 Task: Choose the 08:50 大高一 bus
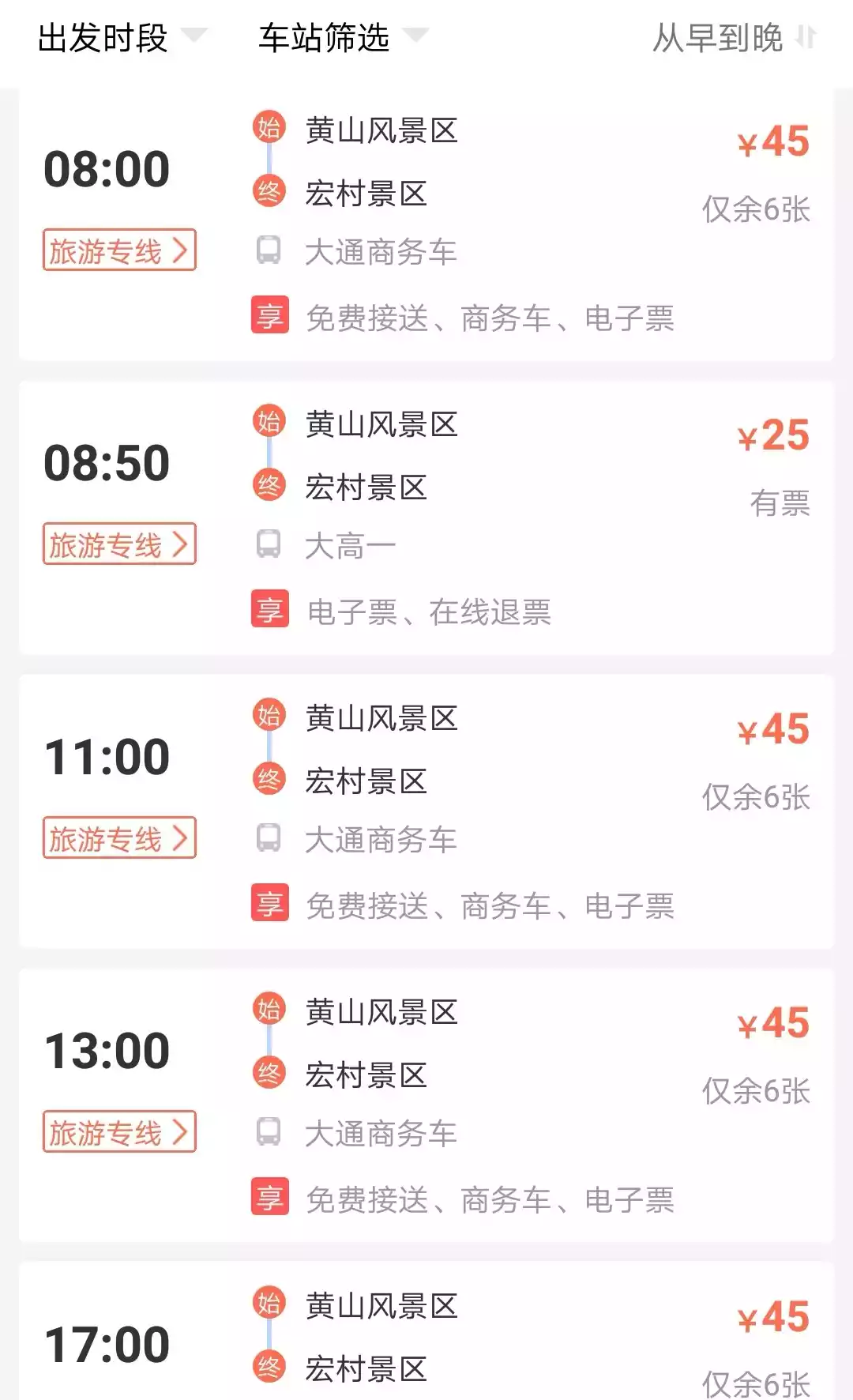pyautogui.click(x=426, y=517)
